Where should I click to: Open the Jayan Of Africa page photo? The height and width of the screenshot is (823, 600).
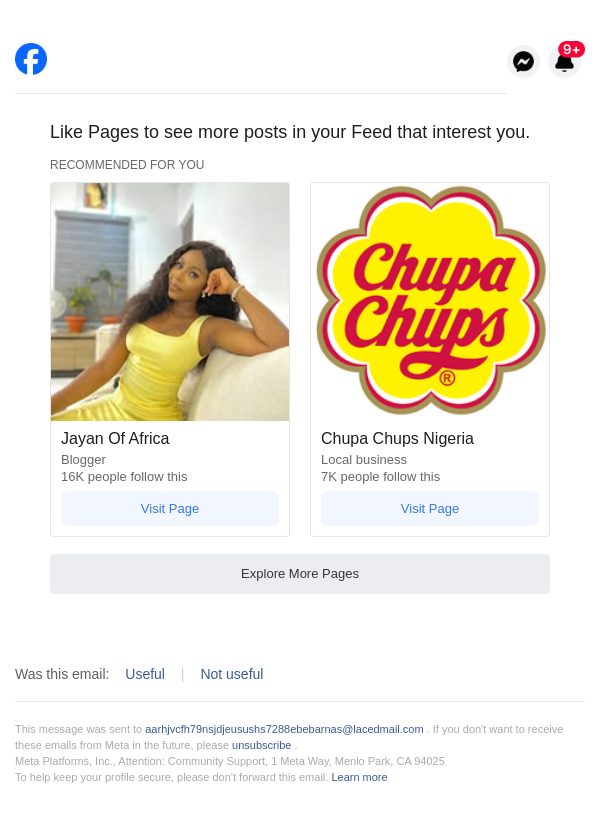(x=170, y=301)
